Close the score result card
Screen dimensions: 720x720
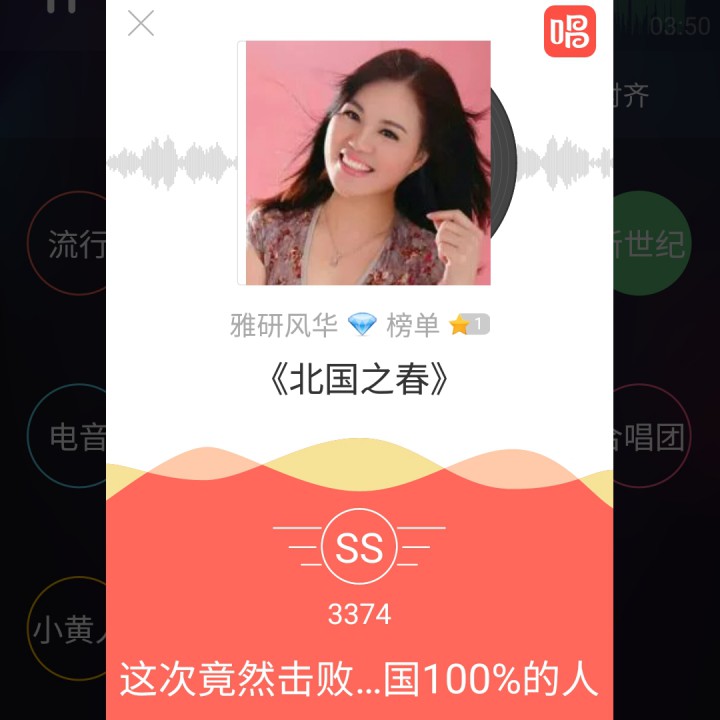click(141, 23)
